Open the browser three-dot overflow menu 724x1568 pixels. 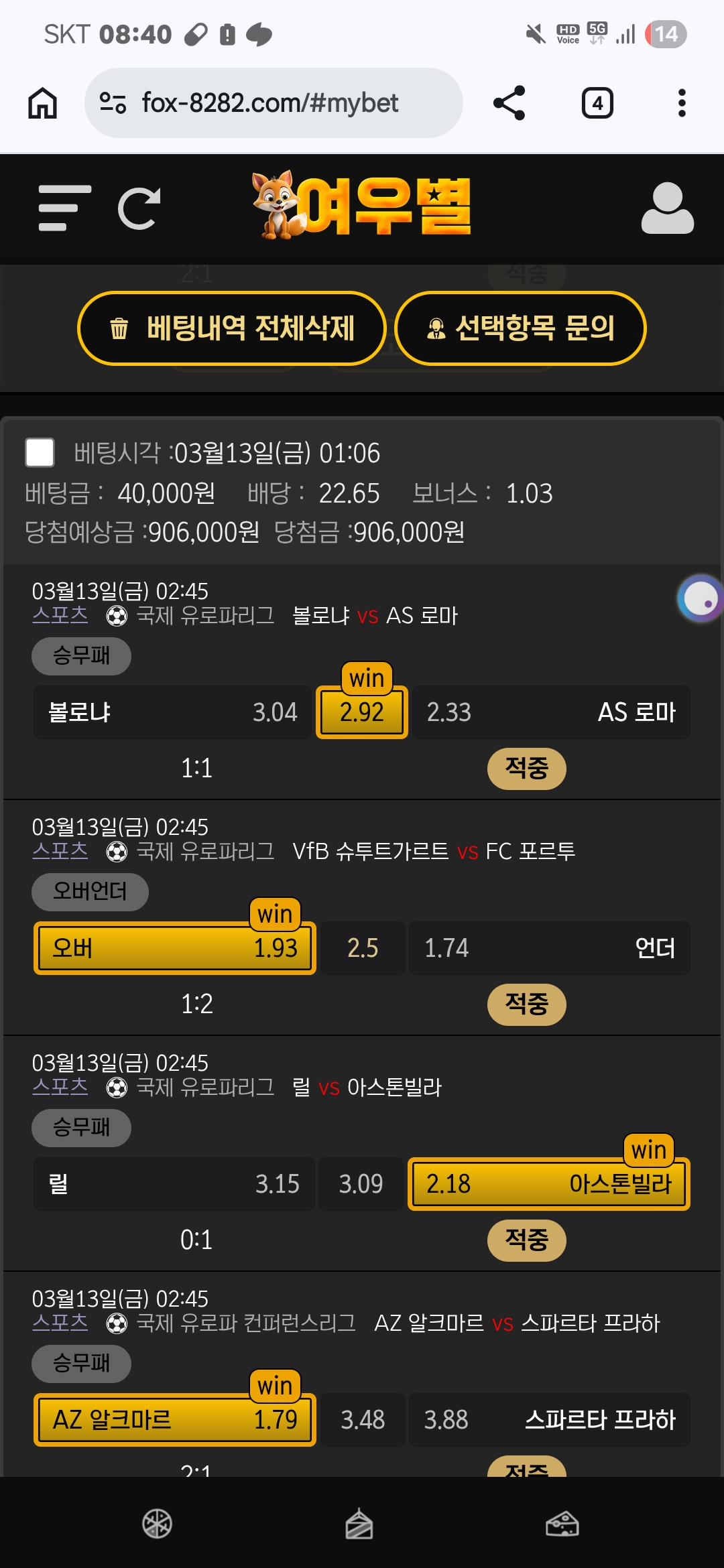tap(681, 102)
